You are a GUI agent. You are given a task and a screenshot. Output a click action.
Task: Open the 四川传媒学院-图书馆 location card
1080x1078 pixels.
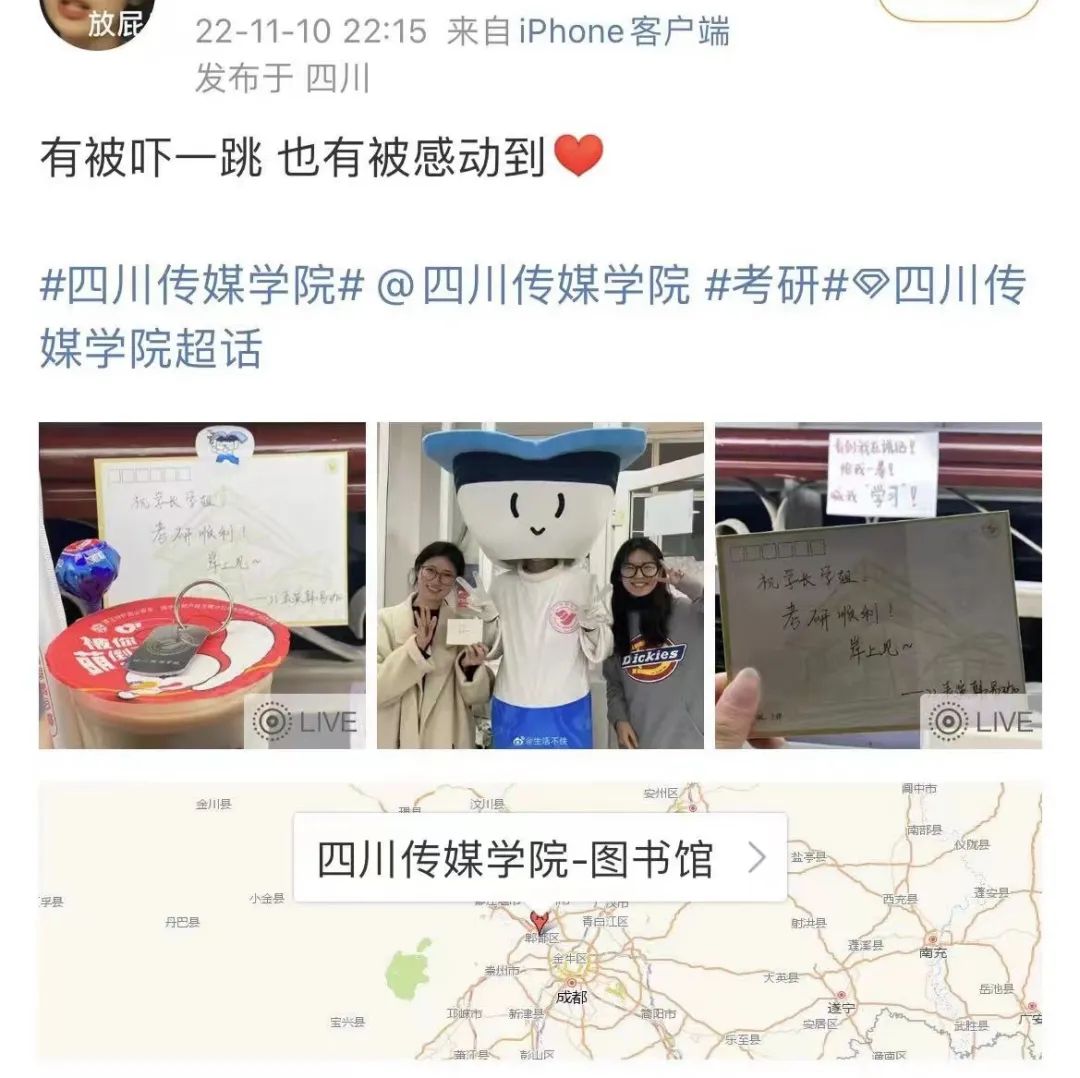[540, 858]
